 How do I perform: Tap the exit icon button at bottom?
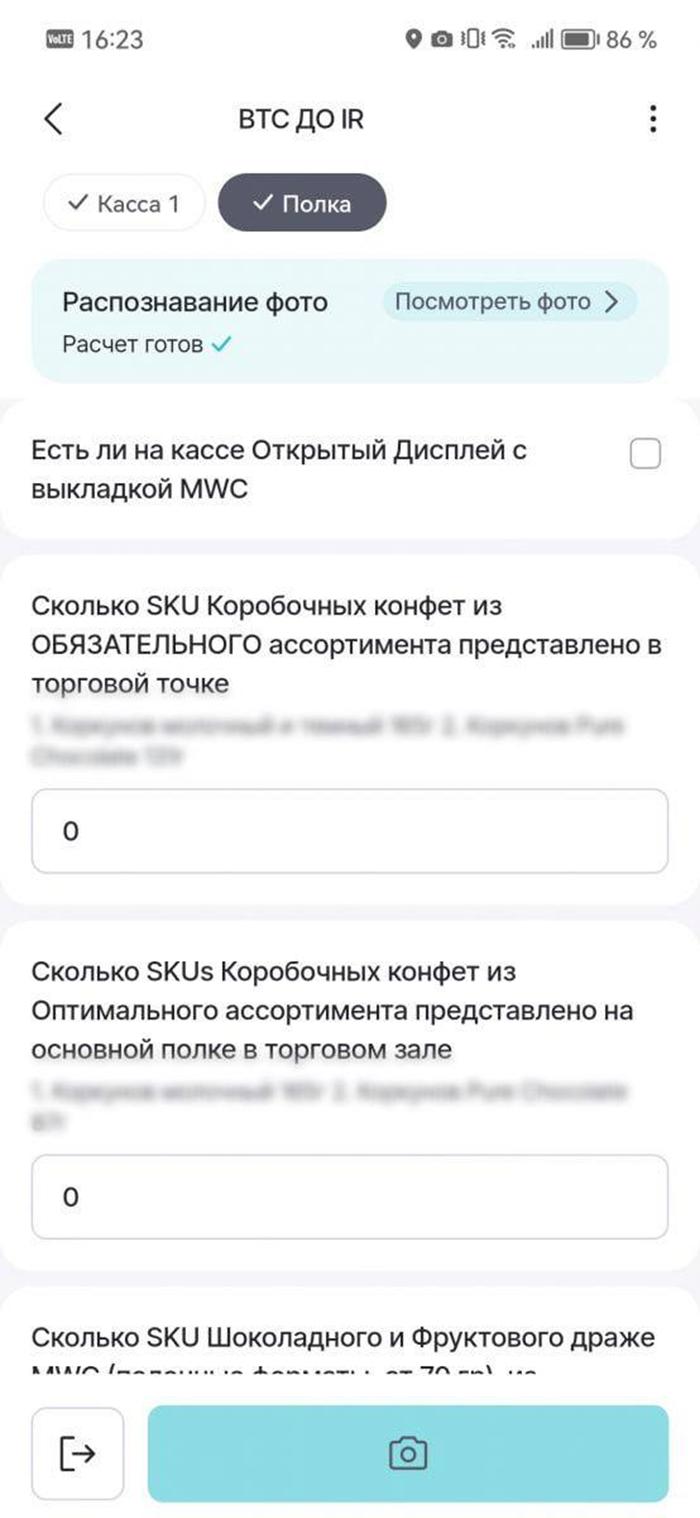(78, 1454)
